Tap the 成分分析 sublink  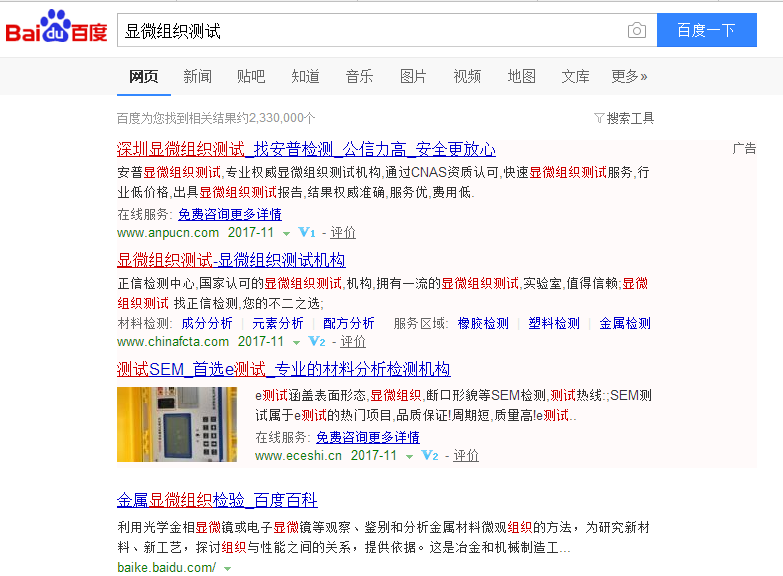coord(207,323)
